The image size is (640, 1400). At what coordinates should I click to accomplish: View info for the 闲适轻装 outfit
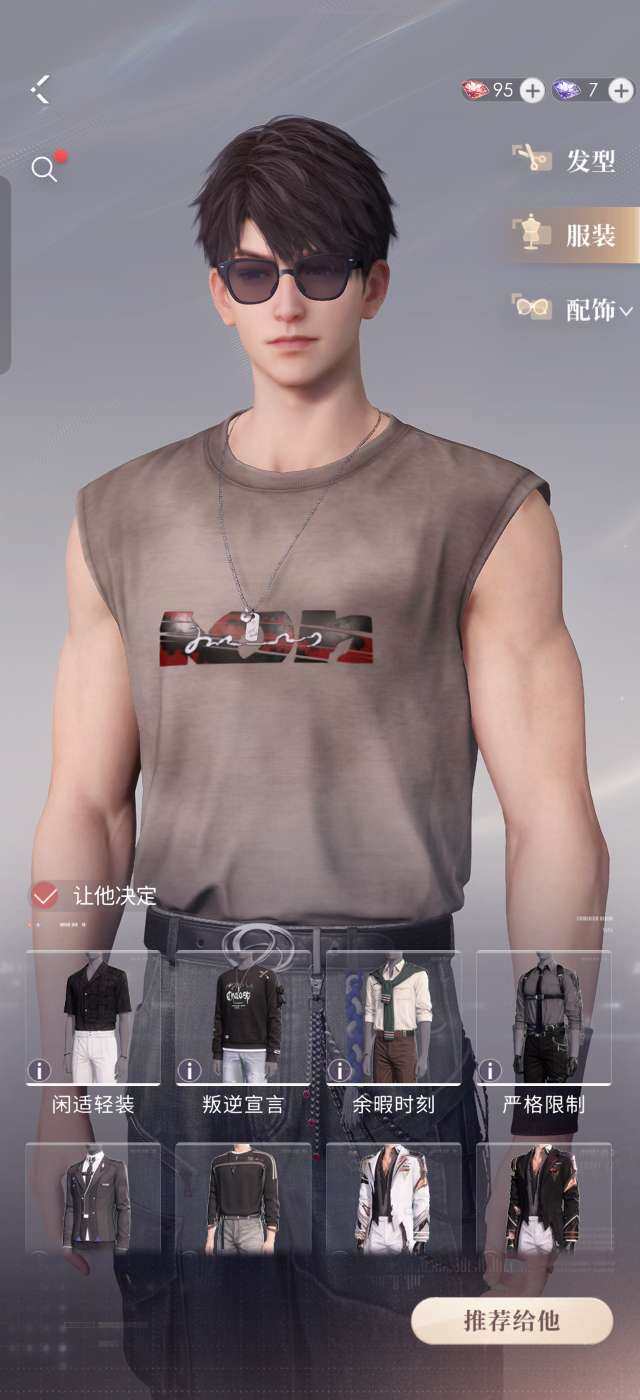point(39,1070)
